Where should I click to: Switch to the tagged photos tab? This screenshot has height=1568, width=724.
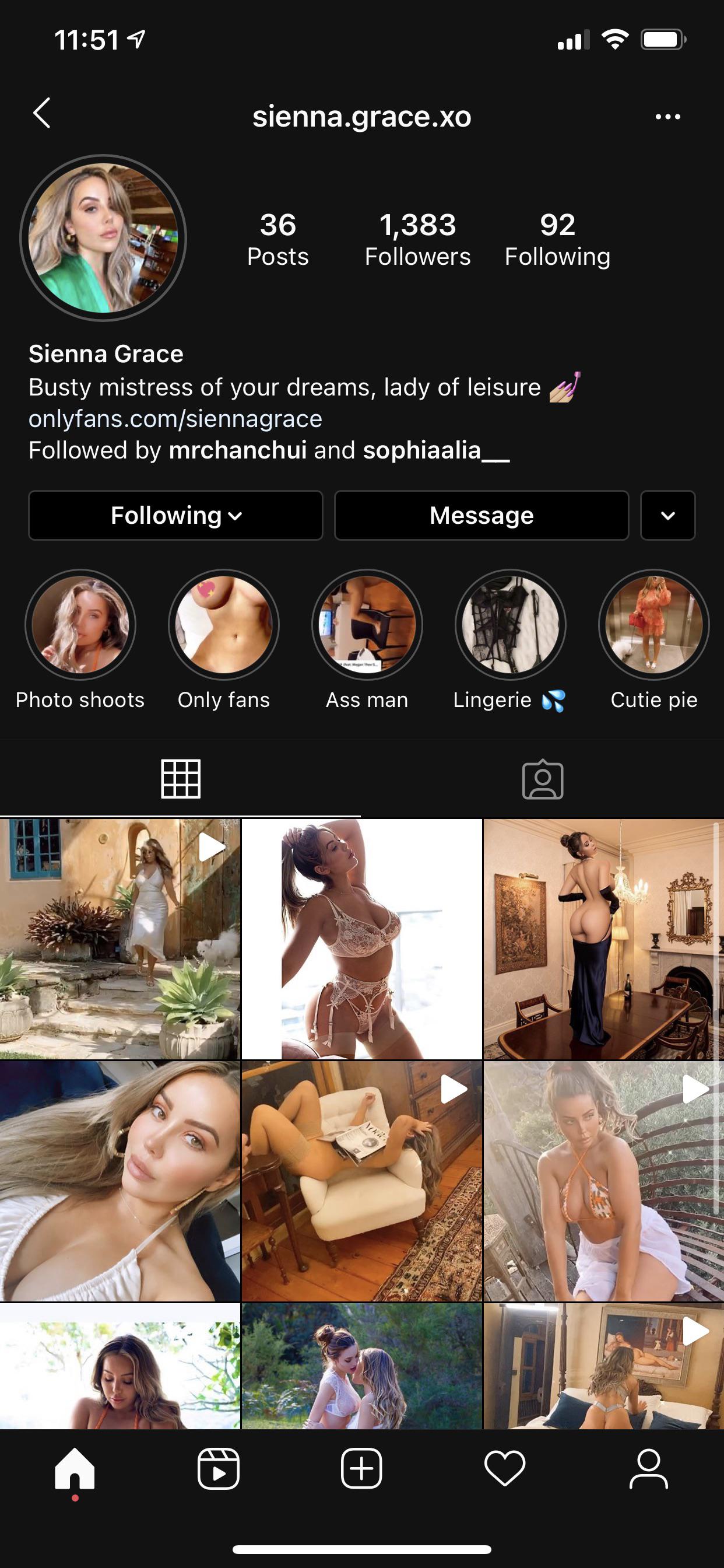tap(543, 779)
